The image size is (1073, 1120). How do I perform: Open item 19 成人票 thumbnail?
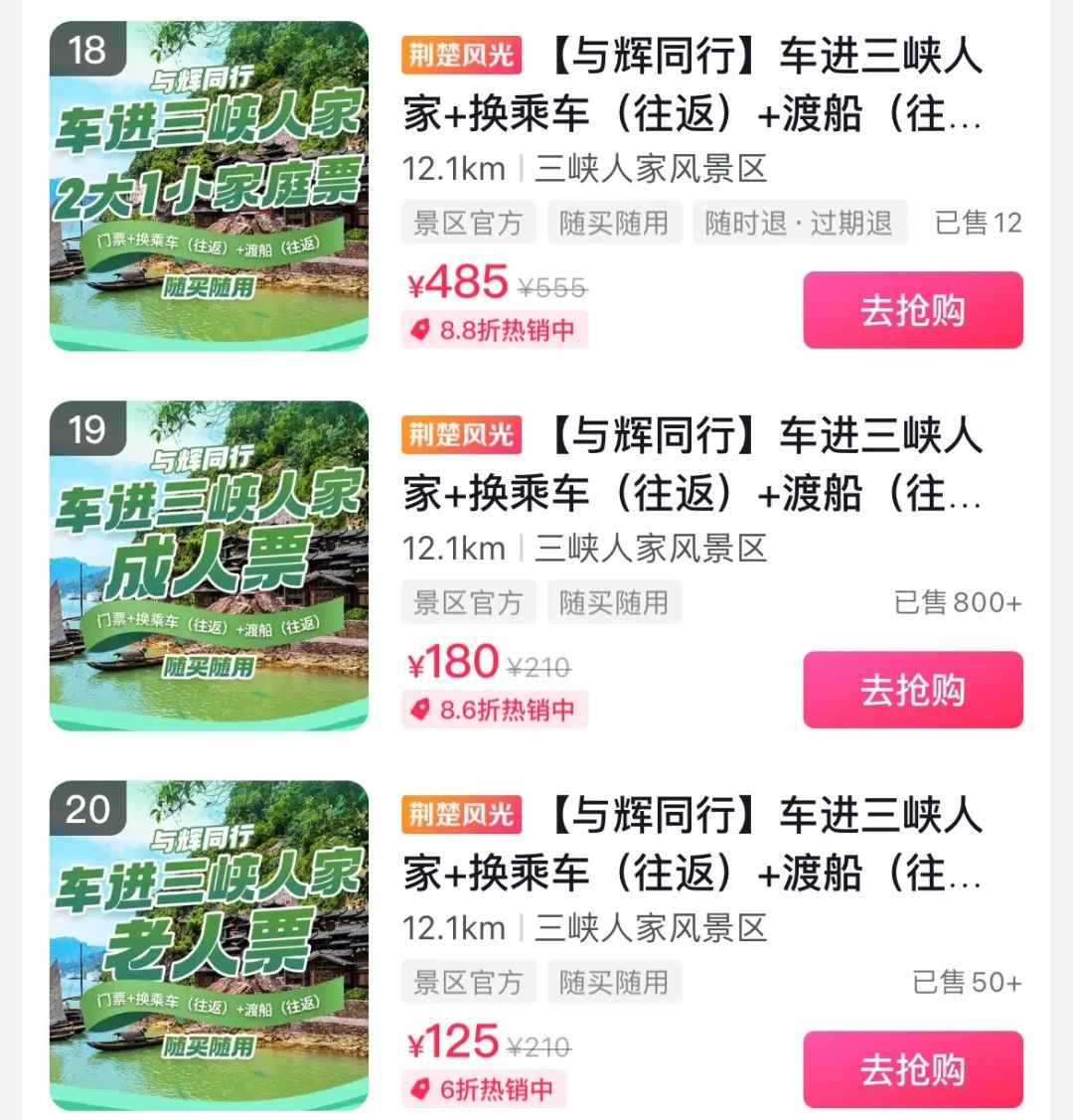tap(209, 566)
